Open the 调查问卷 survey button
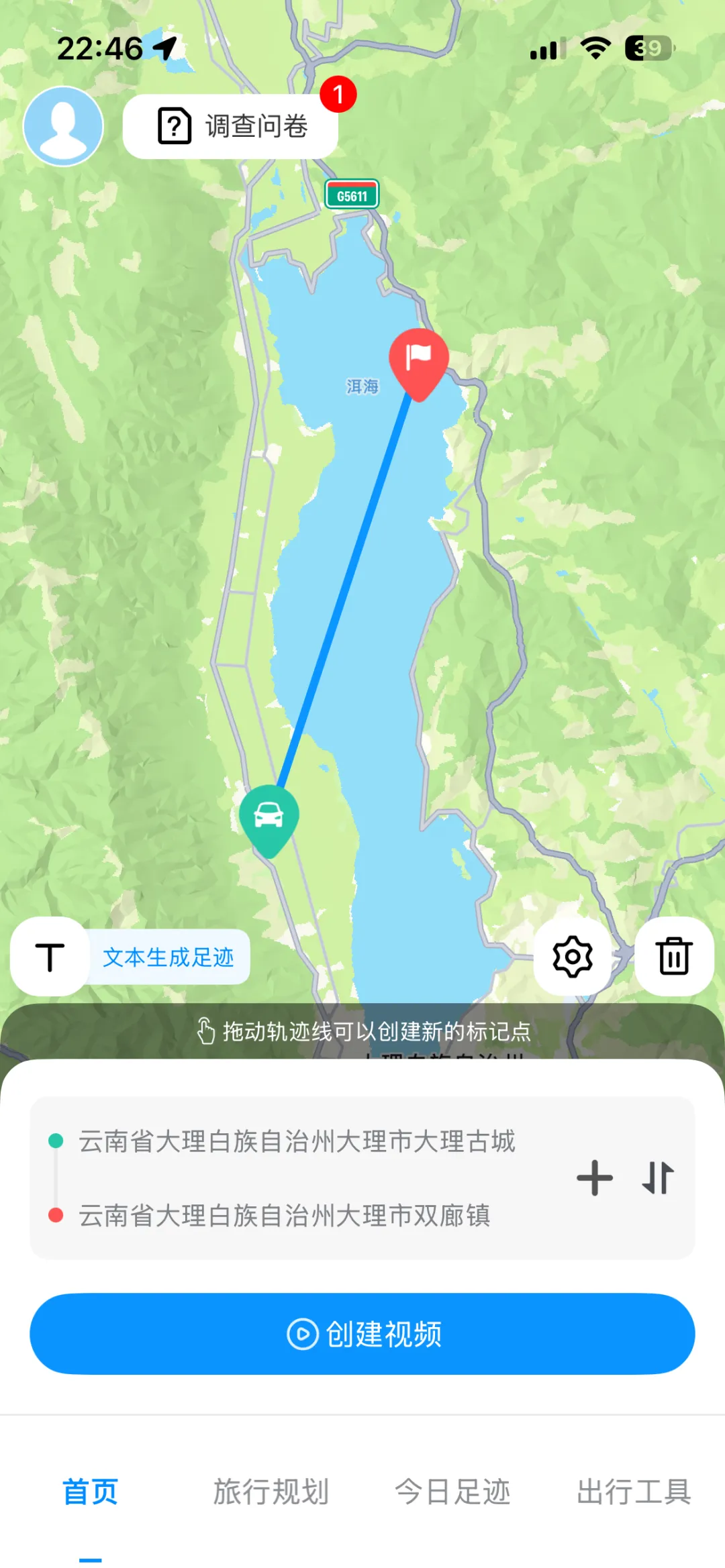The width and height of the screenshot is (725, 1568). [230, 126]
